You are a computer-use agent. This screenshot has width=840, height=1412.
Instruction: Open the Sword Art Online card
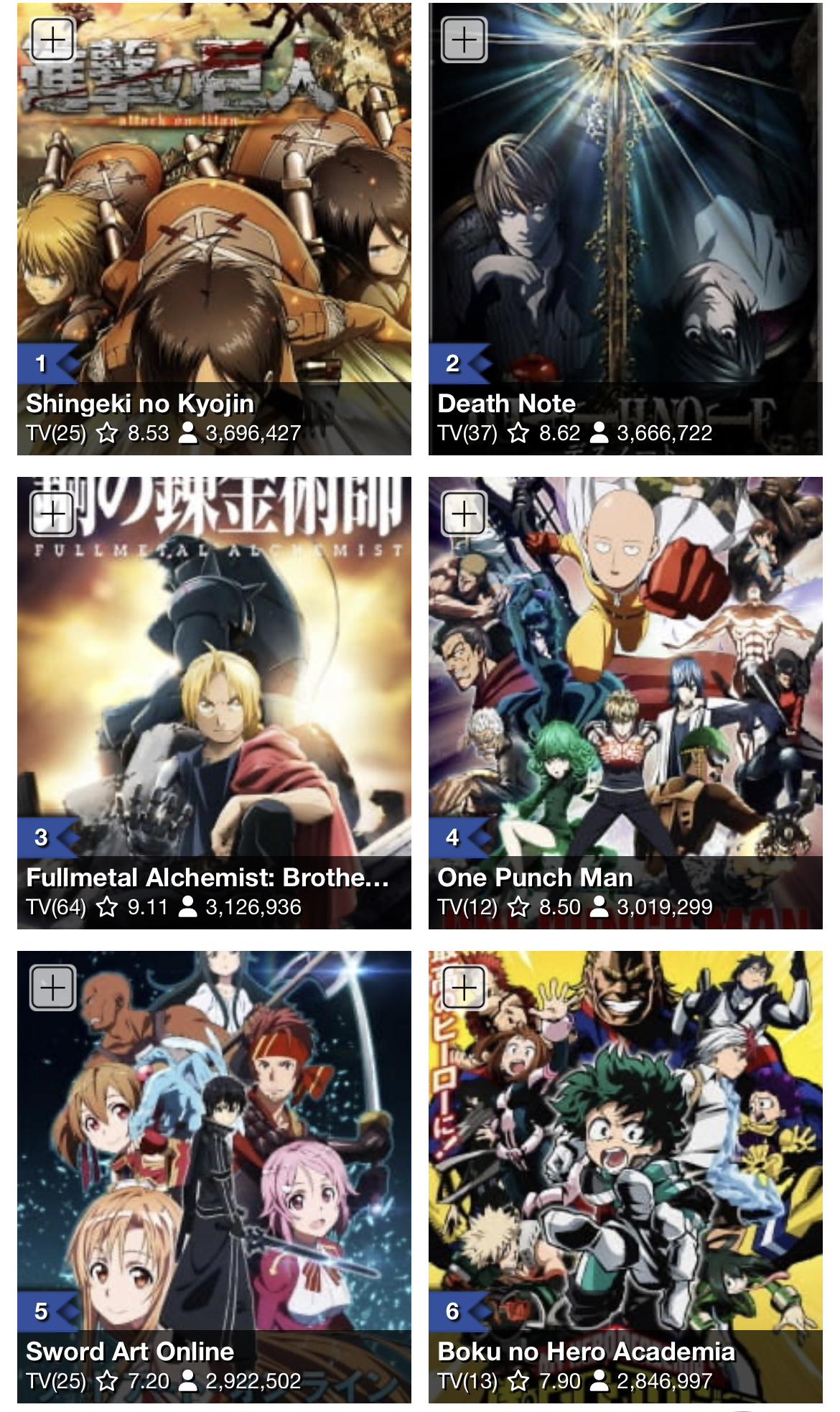point(130,1352)
